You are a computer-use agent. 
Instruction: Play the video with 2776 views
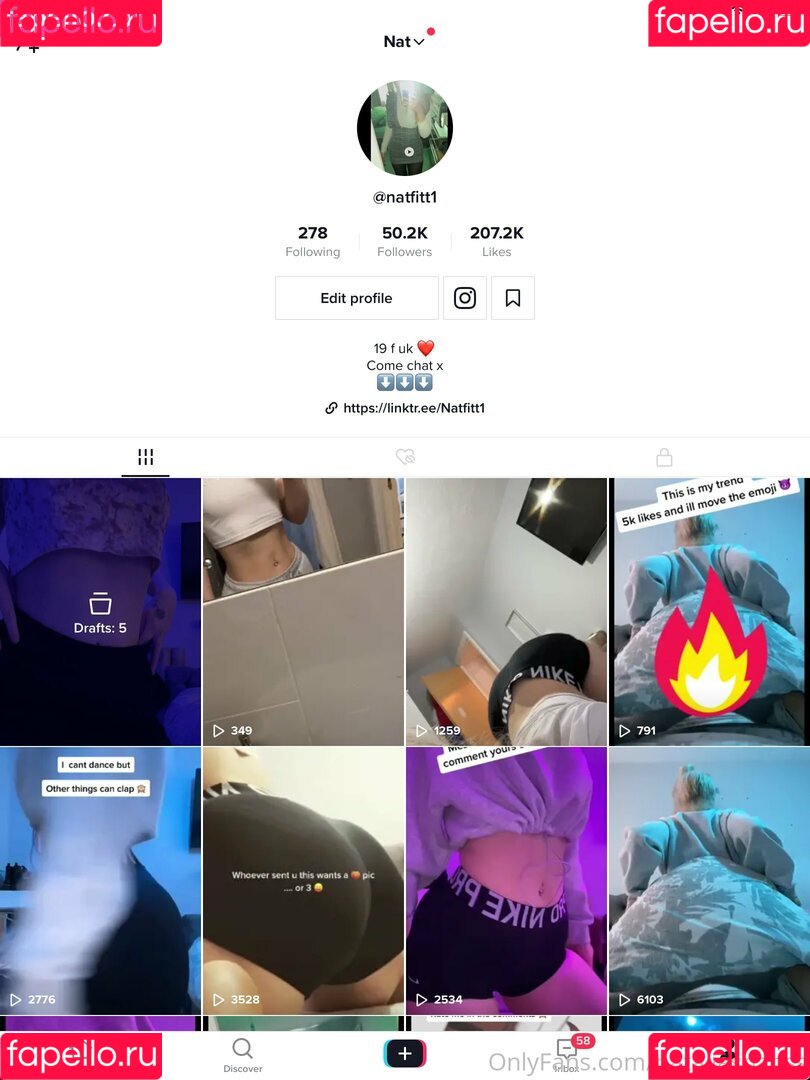coord(100,880)
